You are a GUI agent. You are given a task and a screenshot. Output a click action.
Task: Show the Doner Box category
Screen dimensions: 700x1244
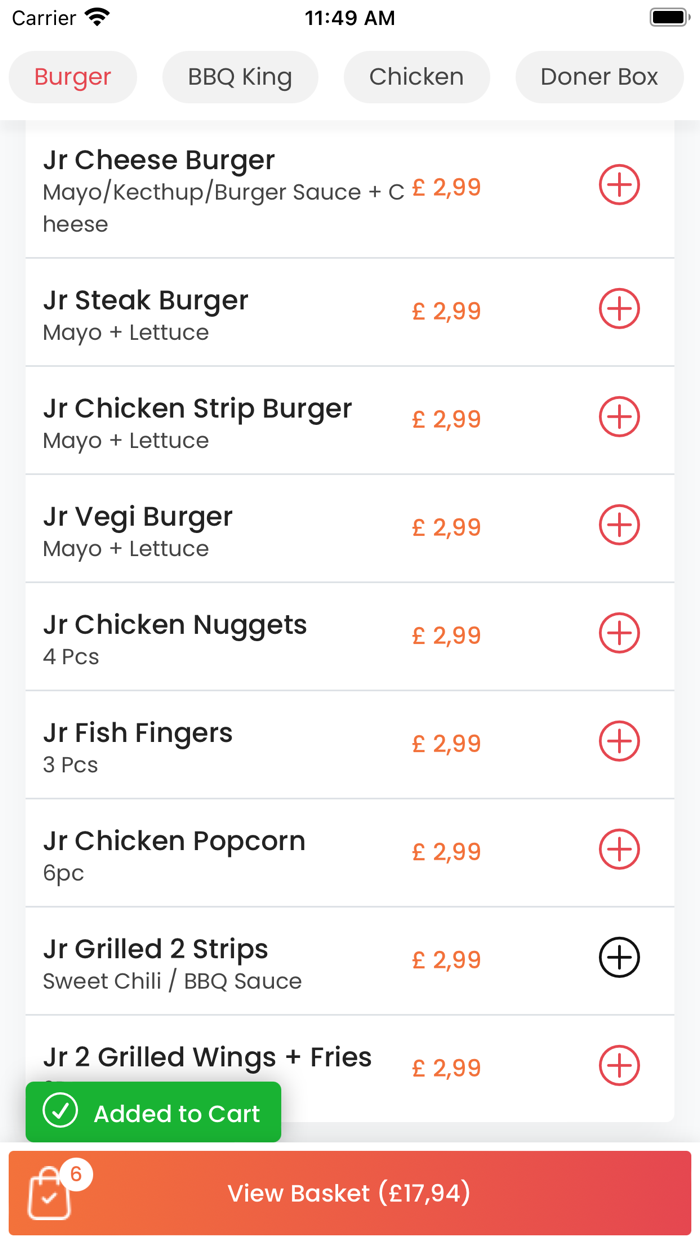click(599, 77)
